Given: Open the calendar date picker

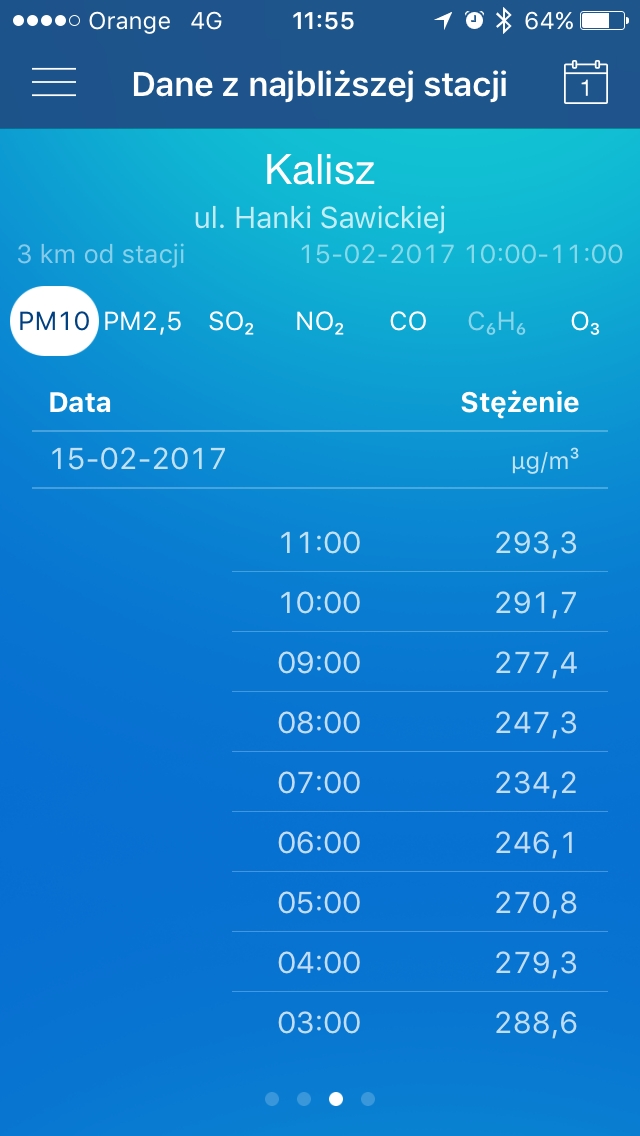Looking at the screenshot, I should [x=585, y=83].
